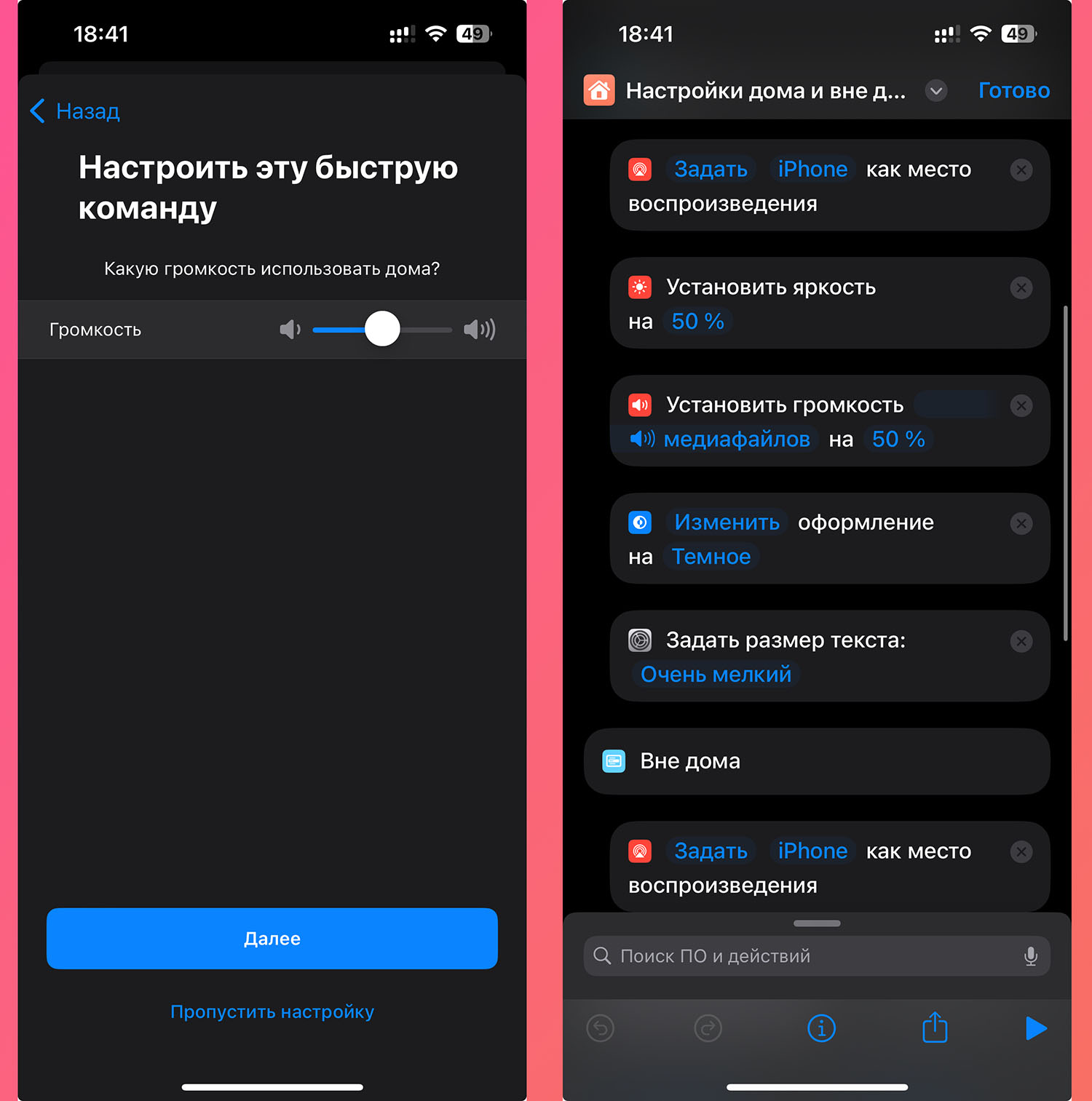The height and width of the screenshot is (1101, 1092).
Task: Change the brightness 50 % value
Action: pyautogui.click(x=697, y=322)
